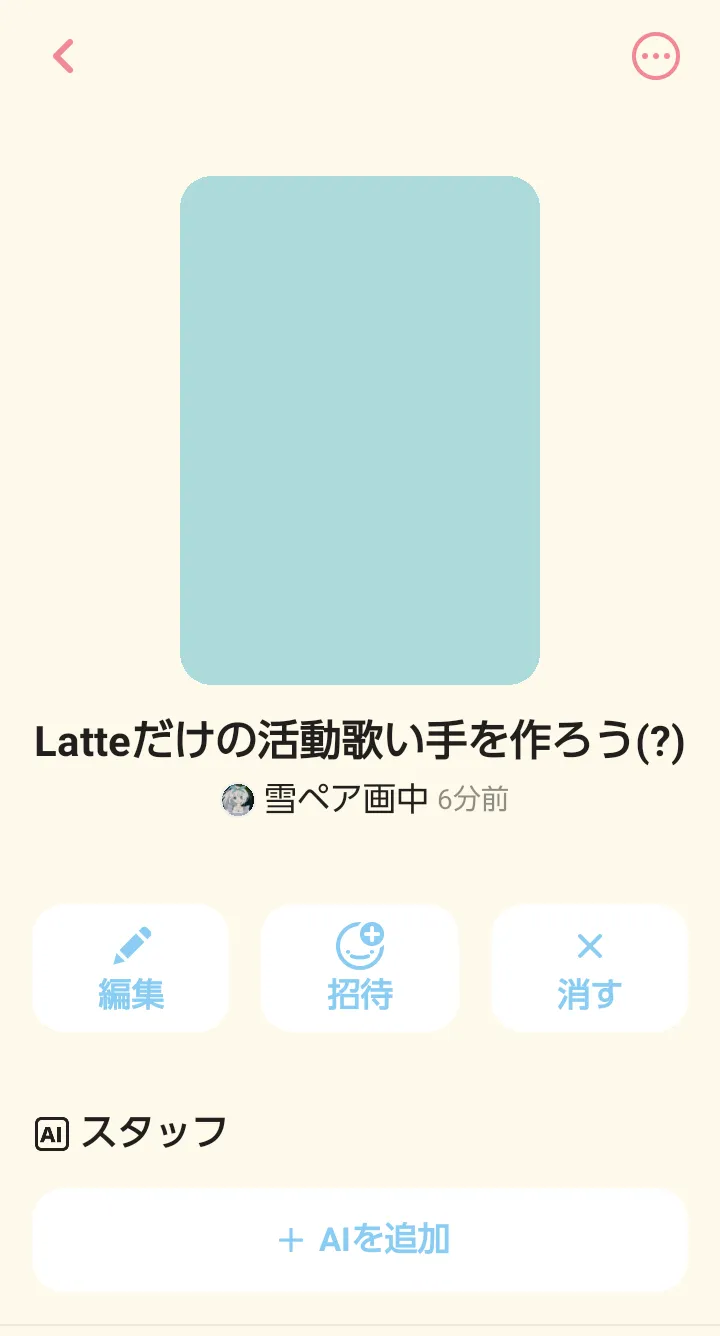The width and height of the screenshot is (720, 1336).
Task: Tap 消す to delete this room
Action: pyautogui.click(x=589, y=967)
